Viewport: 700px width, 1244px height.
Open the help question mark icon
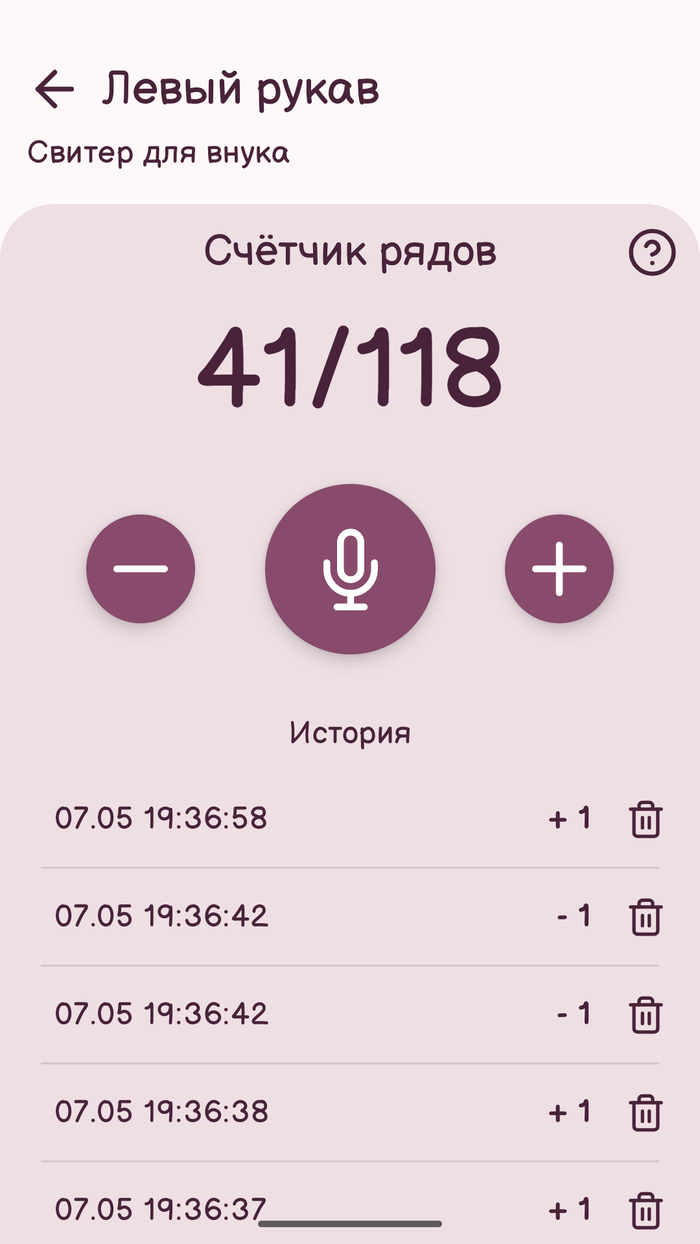click(x=652, y=253)
